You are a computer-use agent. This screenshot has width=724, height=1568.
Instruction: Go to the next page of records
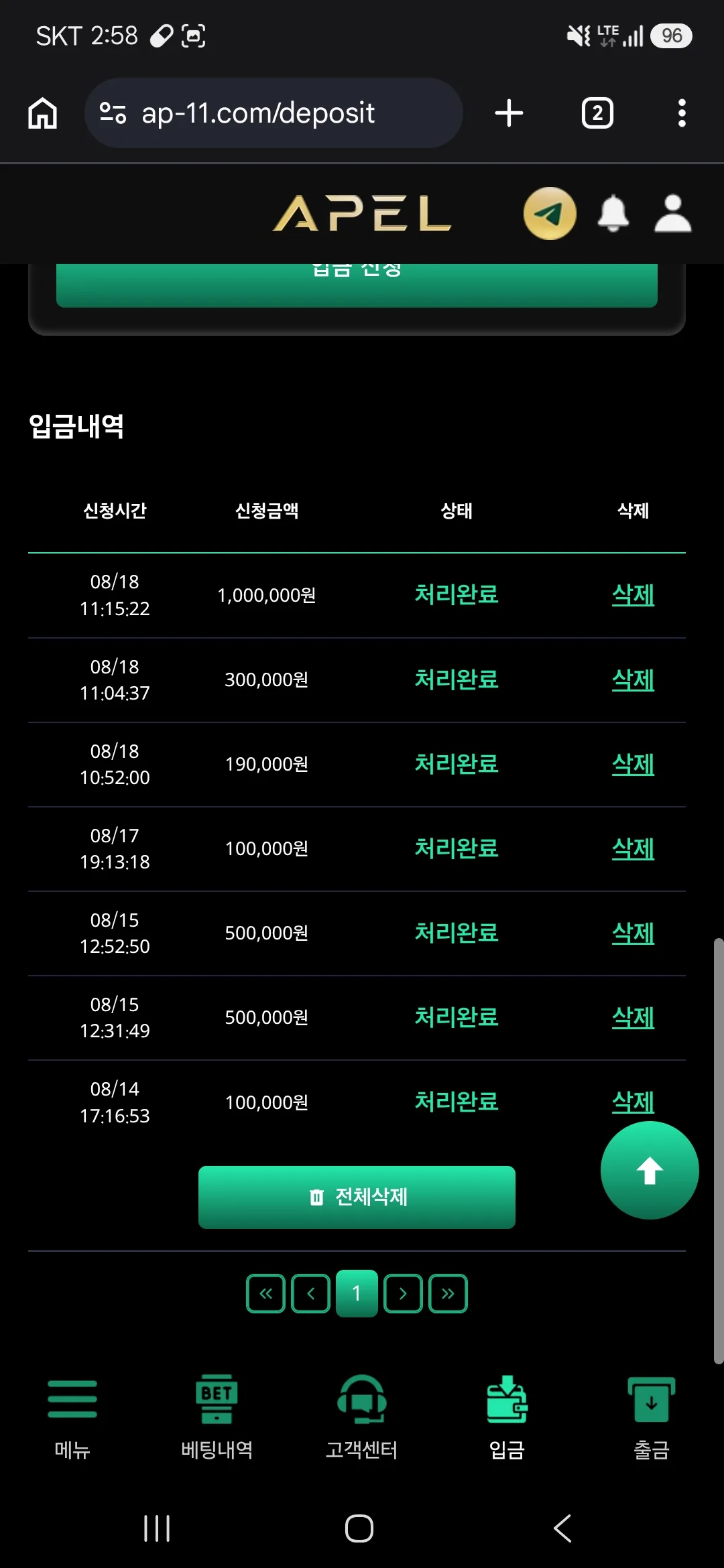[403, 1293]
